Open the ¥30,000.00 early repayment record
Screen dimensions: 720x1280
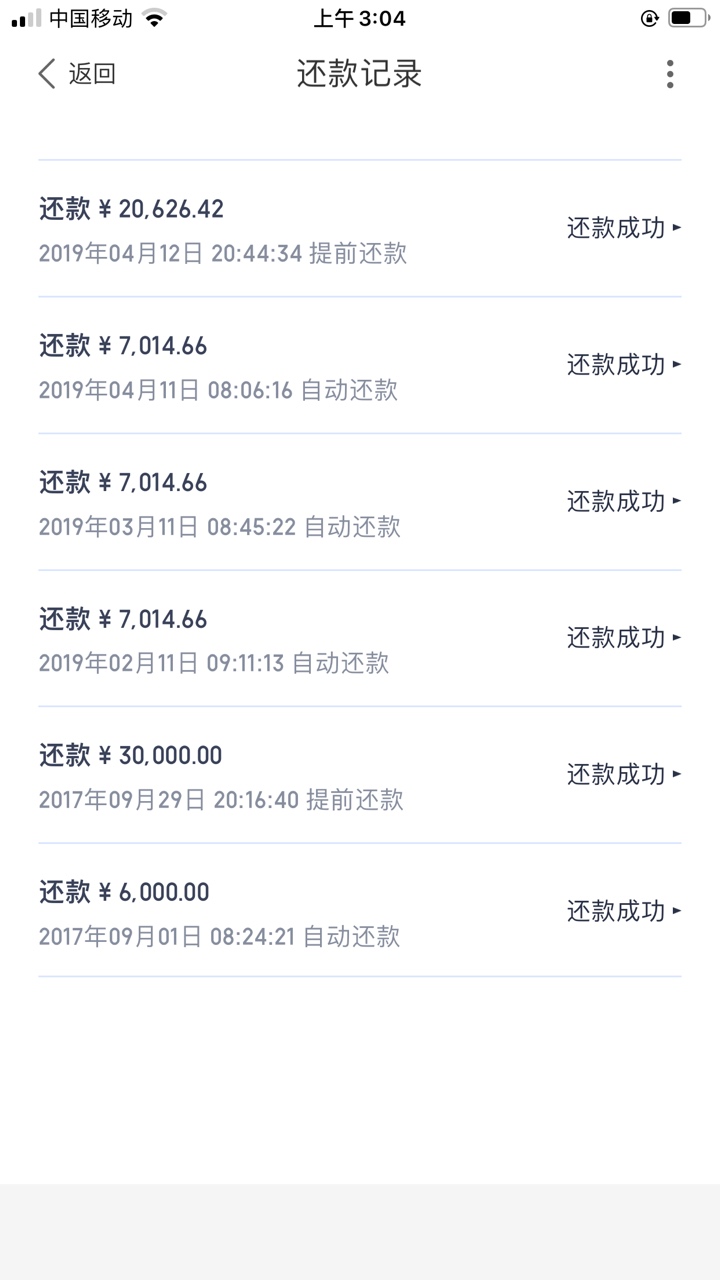pos(360,775)
